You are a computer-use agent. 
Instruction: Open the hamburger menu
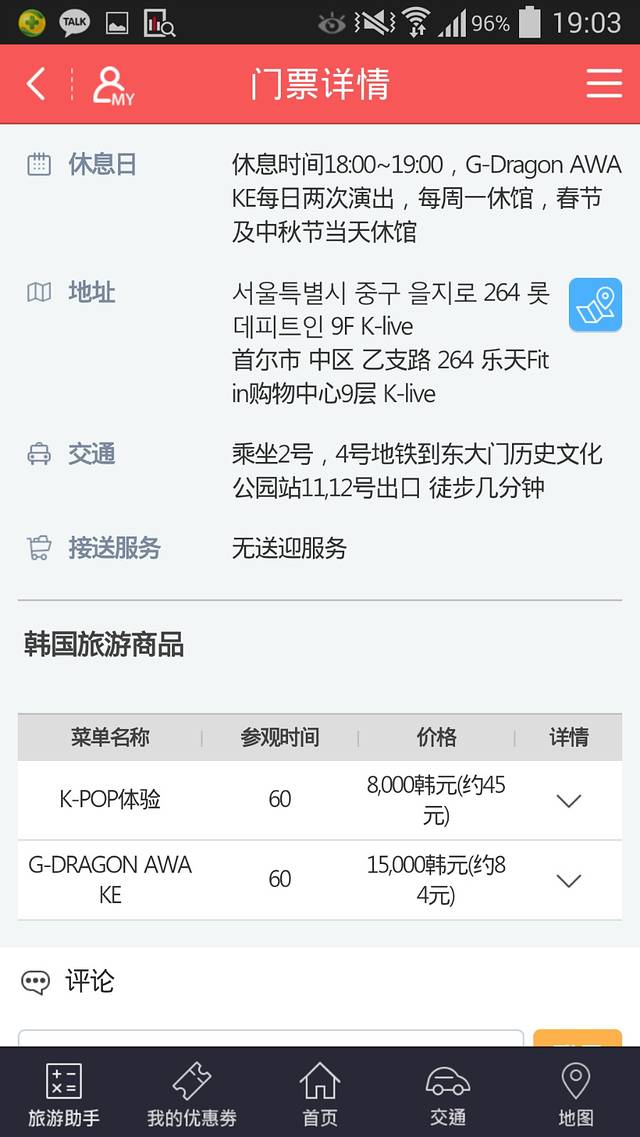click(604, 84)
